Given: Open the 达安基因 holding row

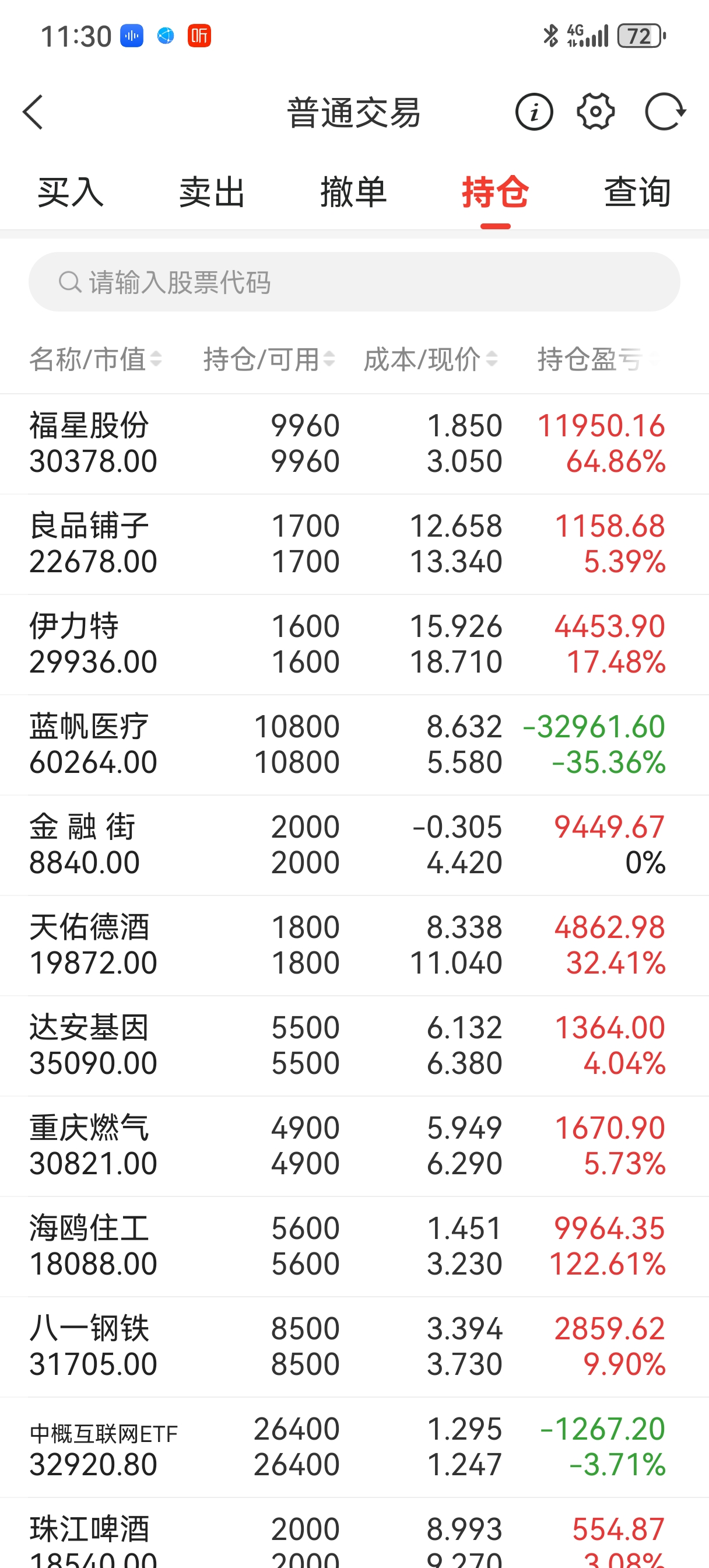Looking at the screenshot, I should tap(354, 1046).
